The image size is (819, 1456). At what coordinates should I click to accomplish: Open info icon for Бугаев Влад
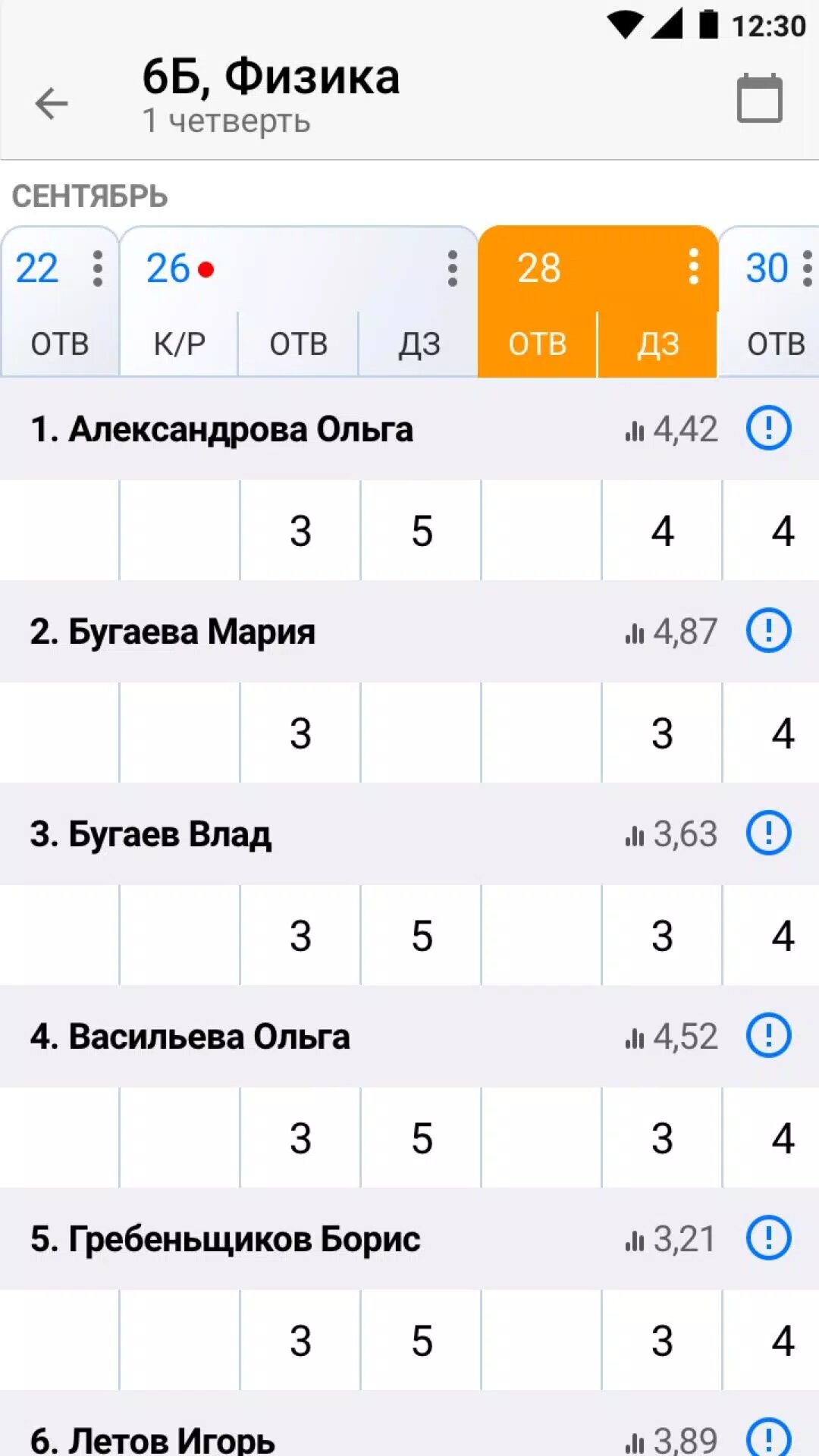click(x=768, y=833)
